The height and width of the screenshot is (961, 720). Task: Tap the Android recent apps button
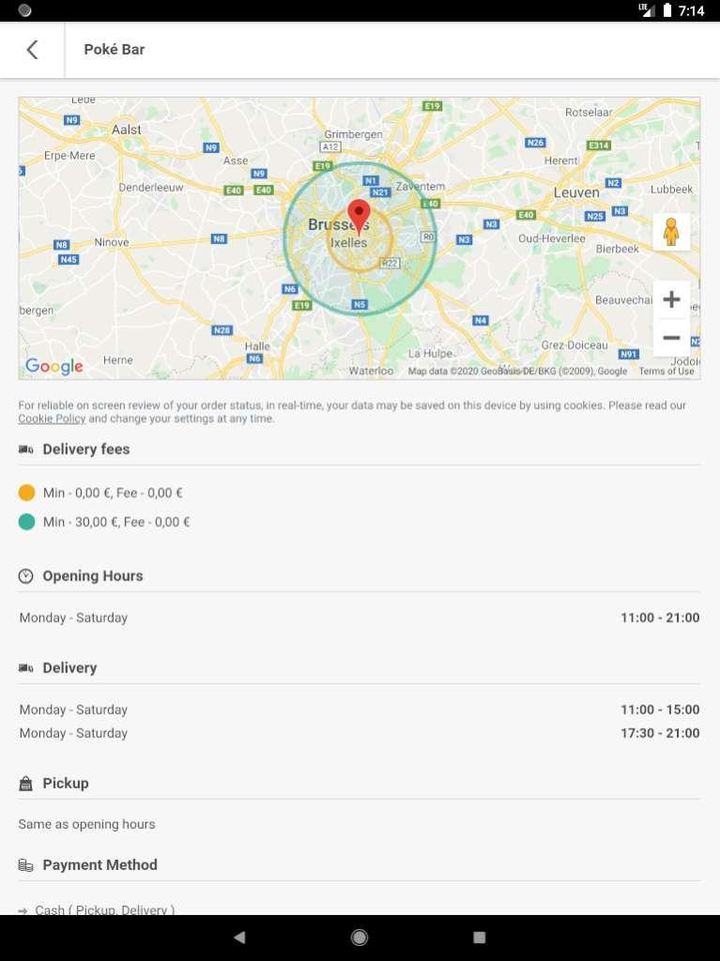click(479, 937)
